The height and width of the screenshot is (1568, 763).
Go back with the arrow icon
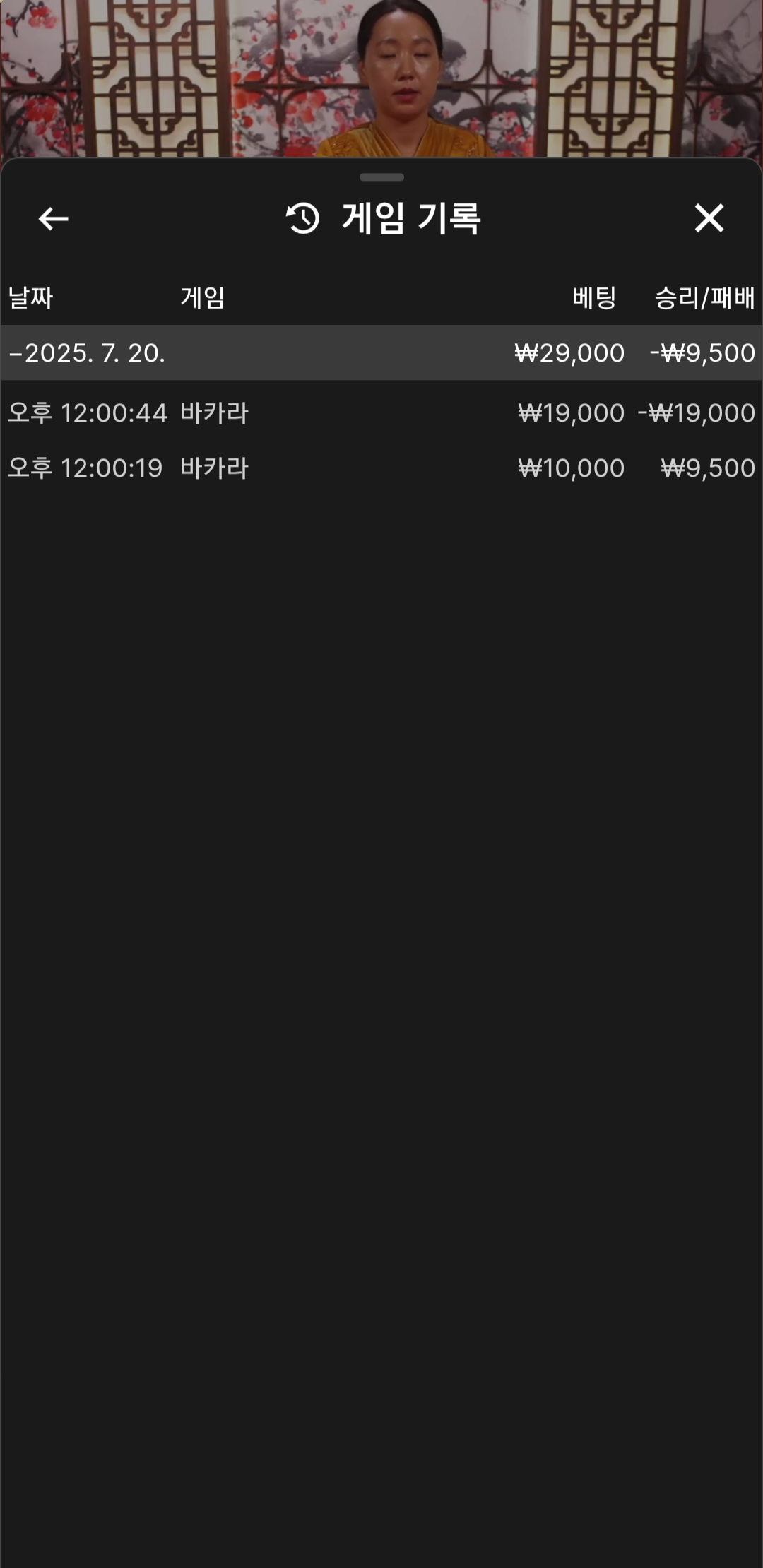click(53, 219)
